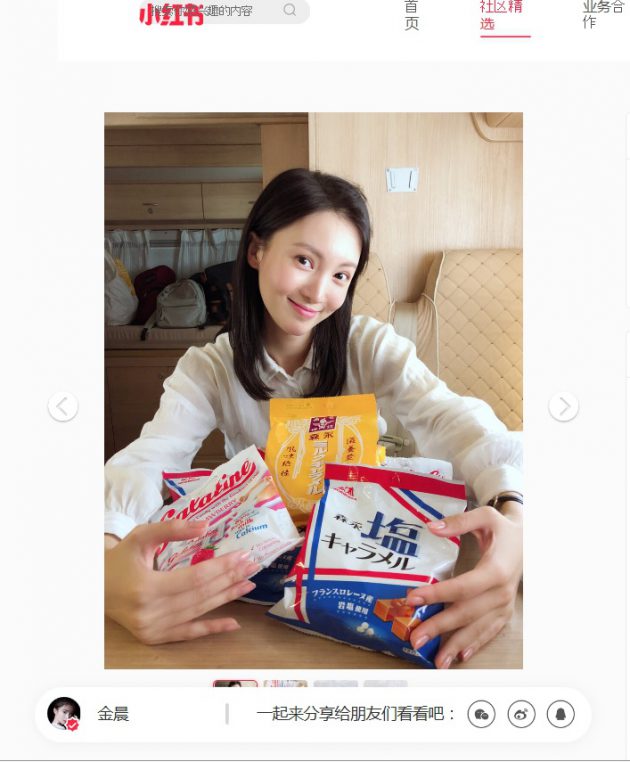Image resolution: width=630 pixels, height=762 pixels.
Task: Open the 业务合作 tab
Action: point(603,14)
